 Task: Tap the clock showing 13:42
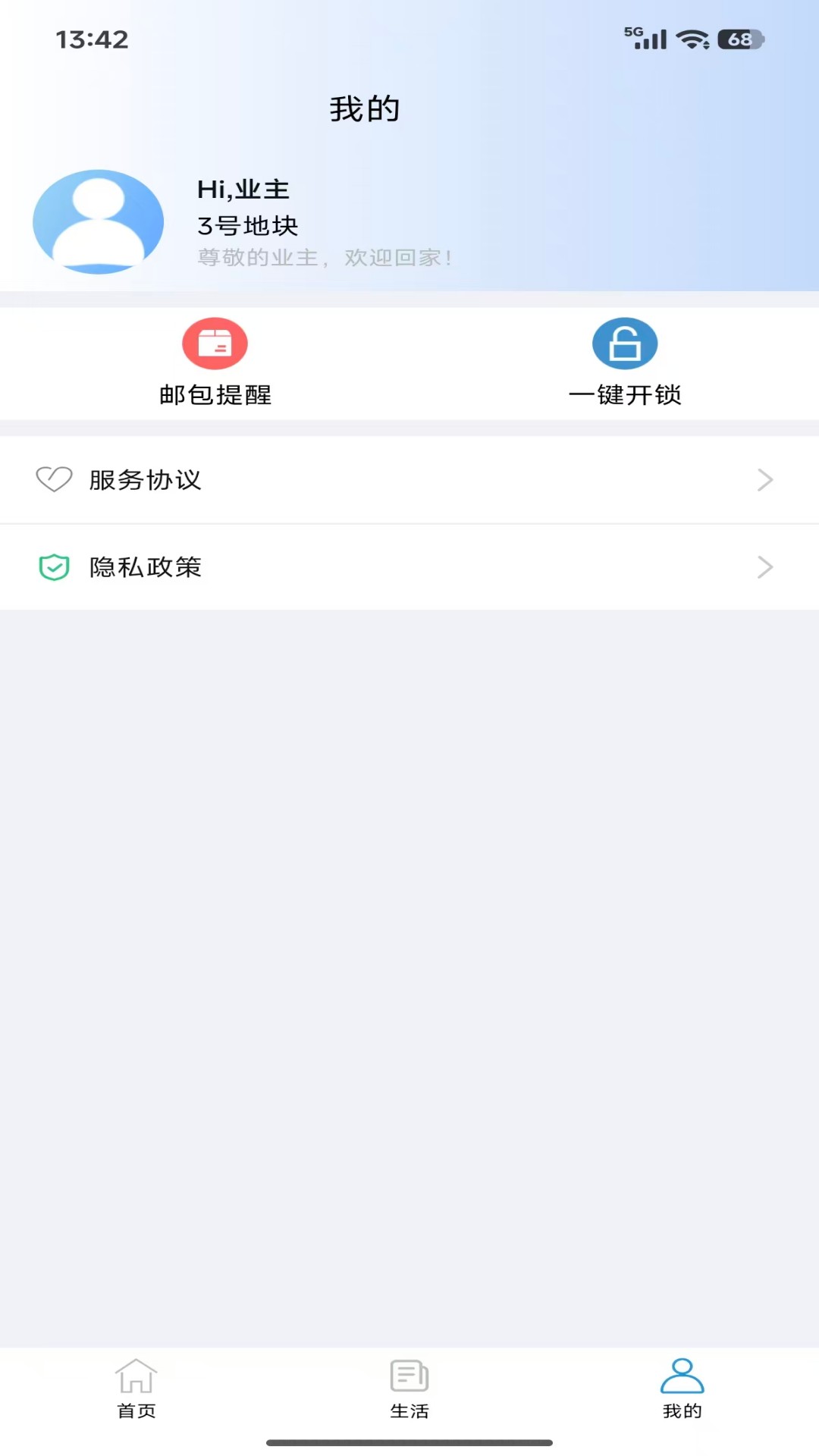91,40
